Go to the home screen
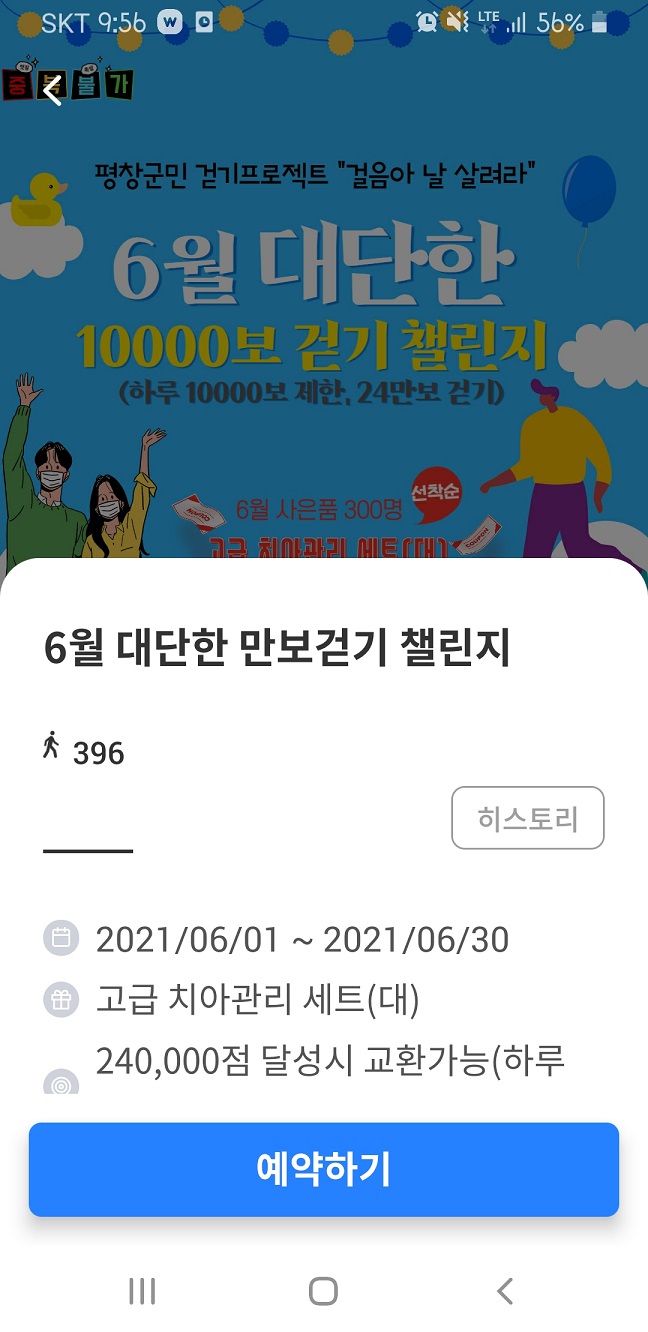 [323, 1291]
